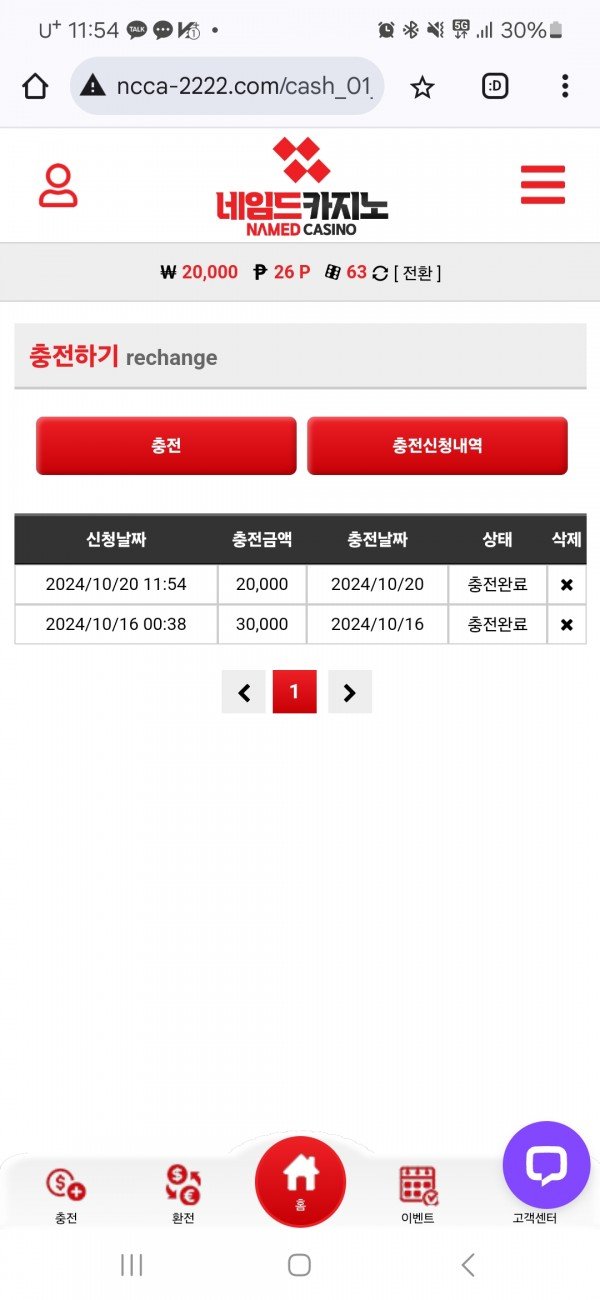The height and width of the screenshot is (1300, 600).
Task: Open 충전신청내역 history button
Action: [437, 446]
